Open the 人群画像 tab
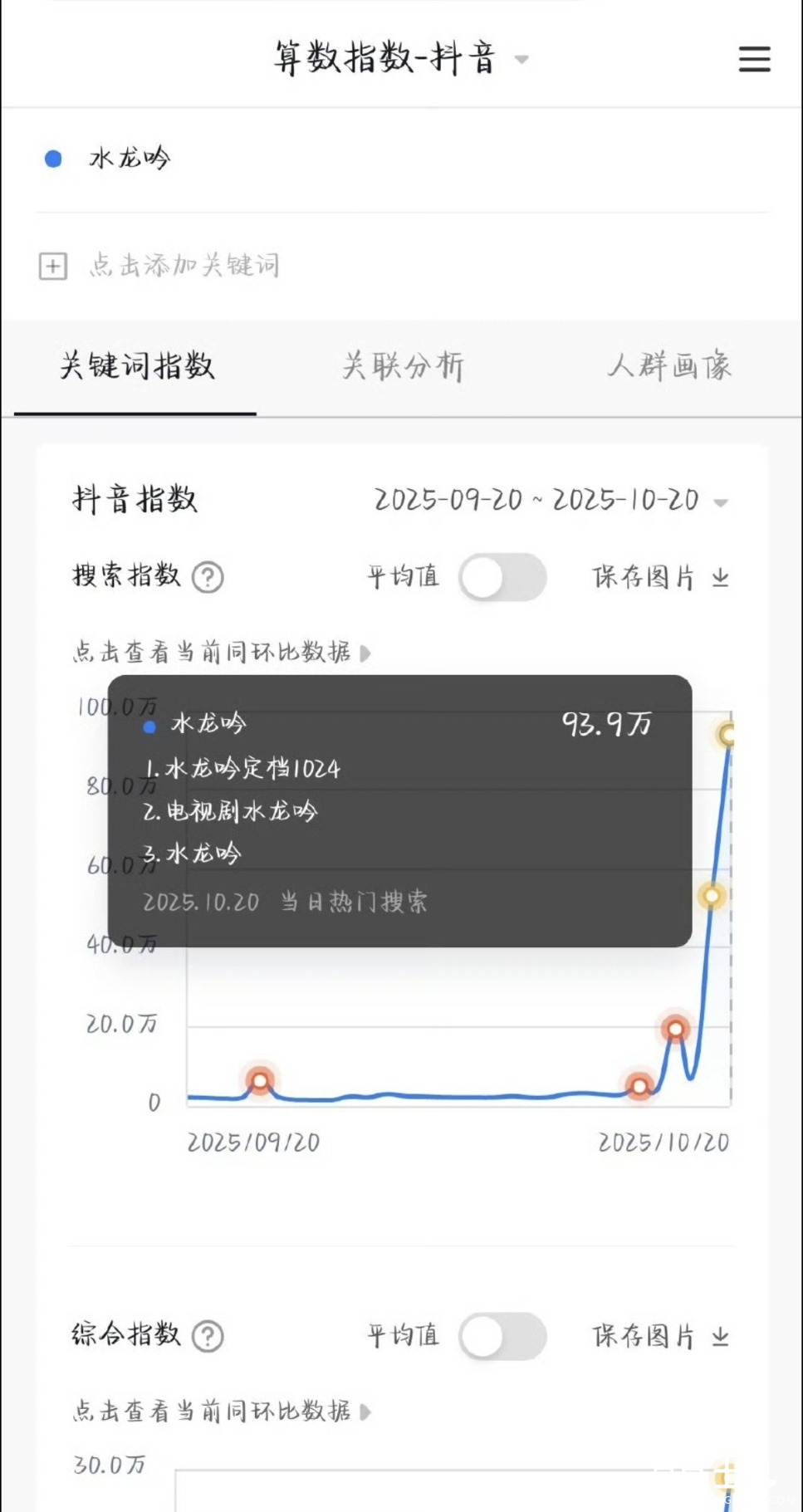803x1512 pixels. click(x=670, y=367)
